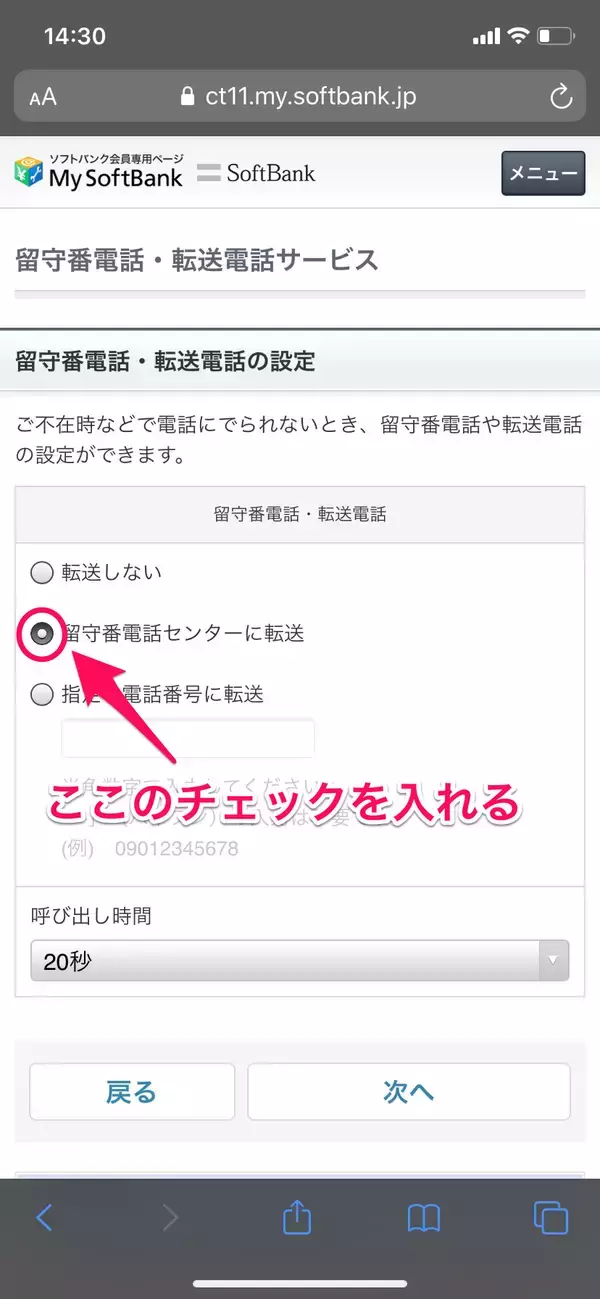Open the メニュー menu button

pos(542,173)
